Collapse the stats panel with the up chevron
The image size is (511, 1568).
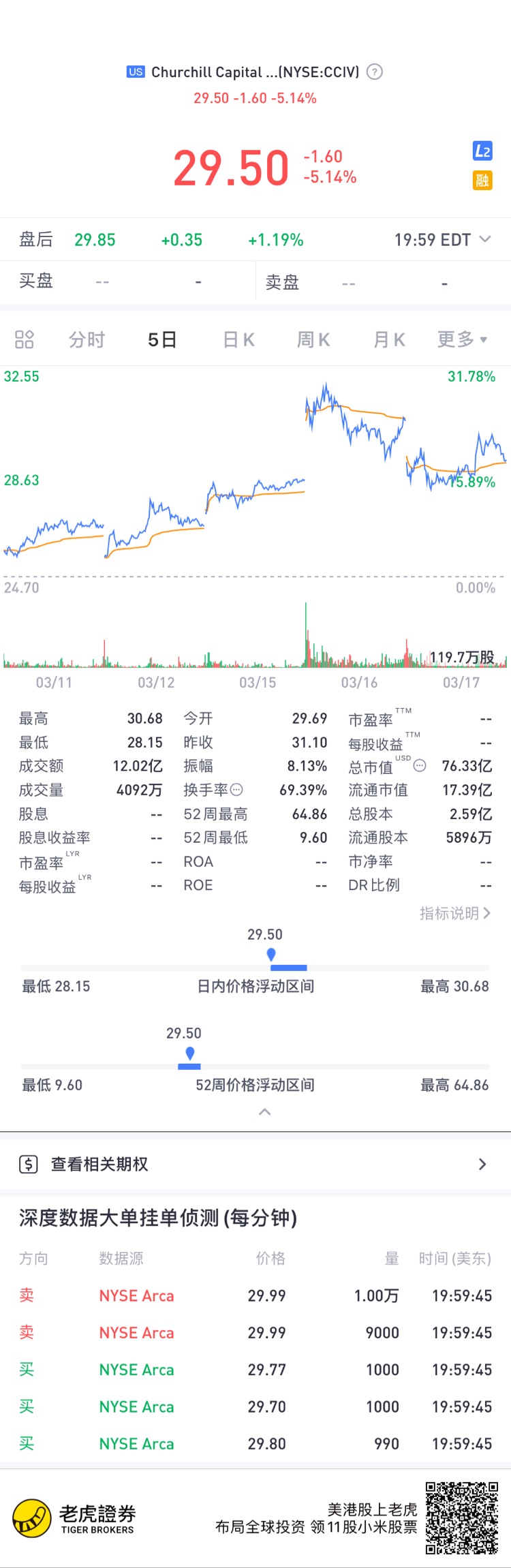coord(265,1112)
